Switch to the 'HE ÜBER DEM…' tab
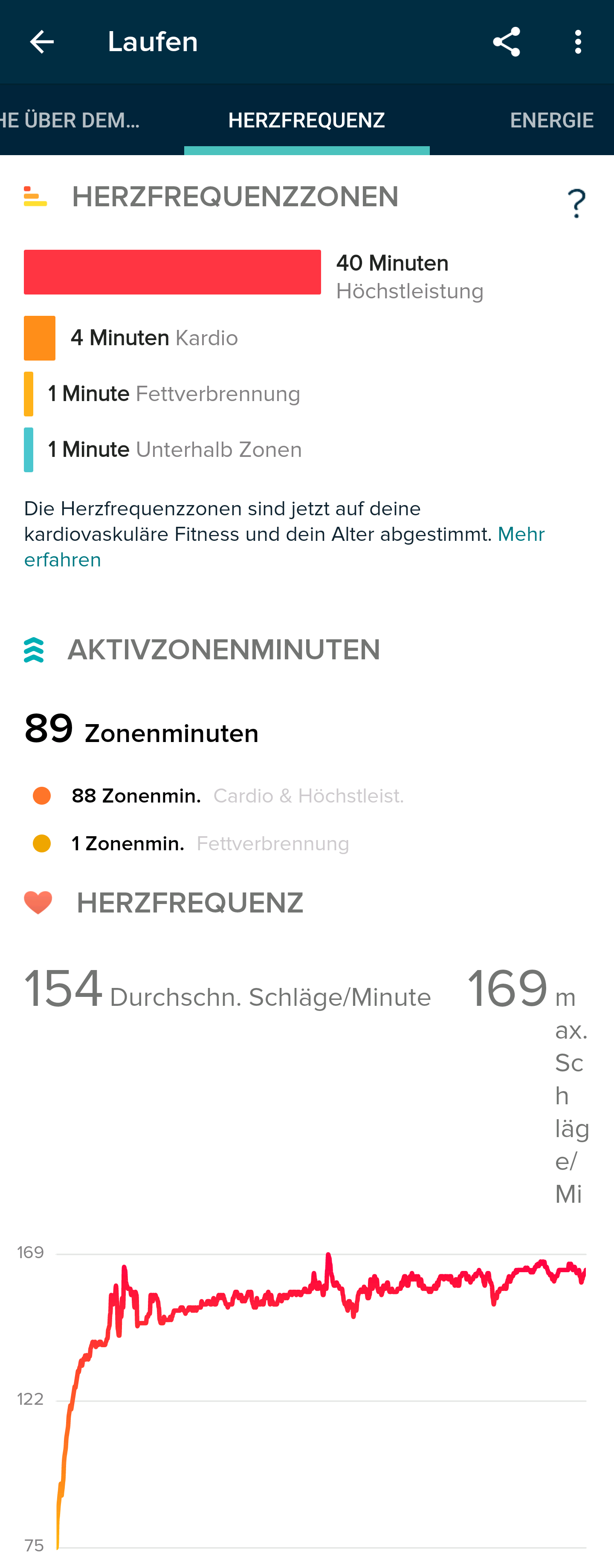 [x=70, y=120]
